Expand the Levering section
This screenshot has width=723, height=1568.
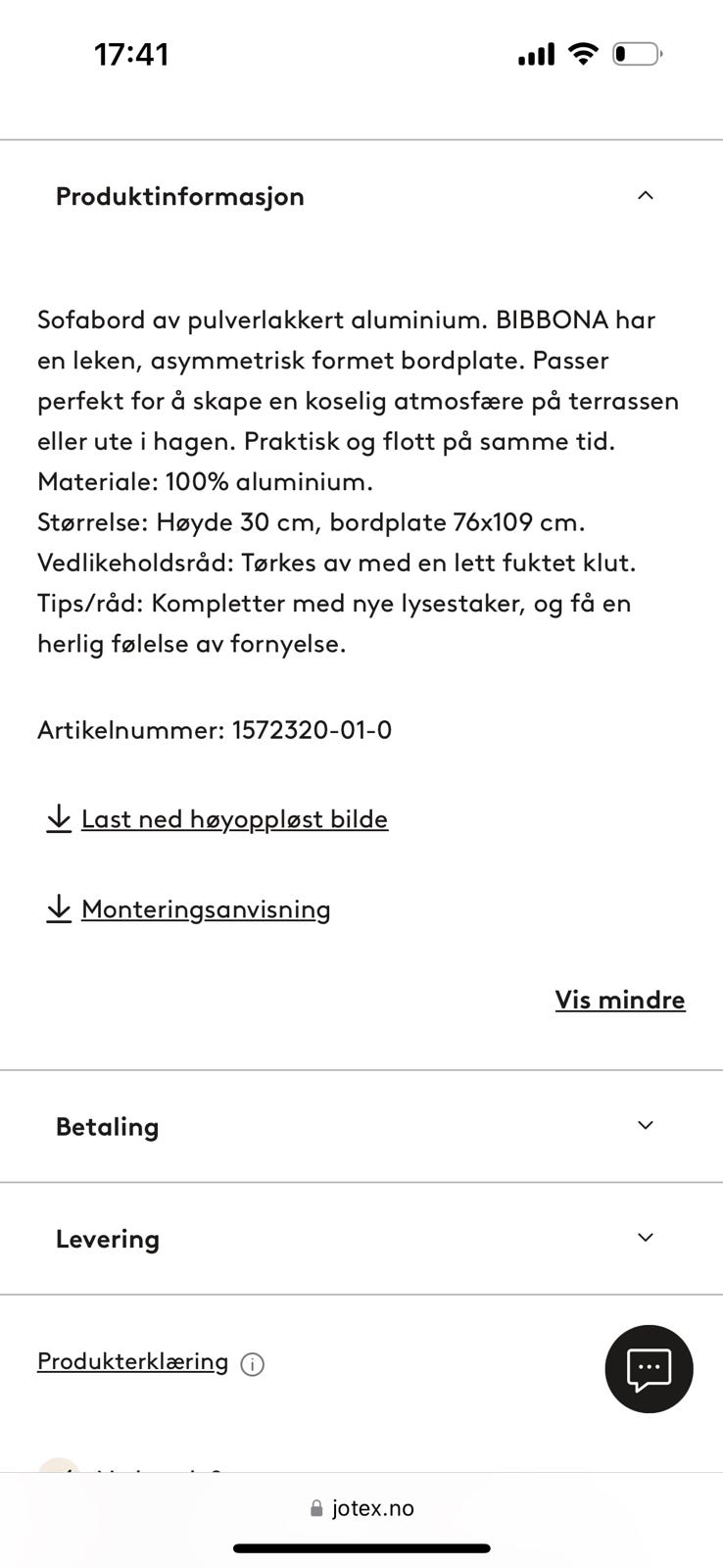tap(643, 1238)
